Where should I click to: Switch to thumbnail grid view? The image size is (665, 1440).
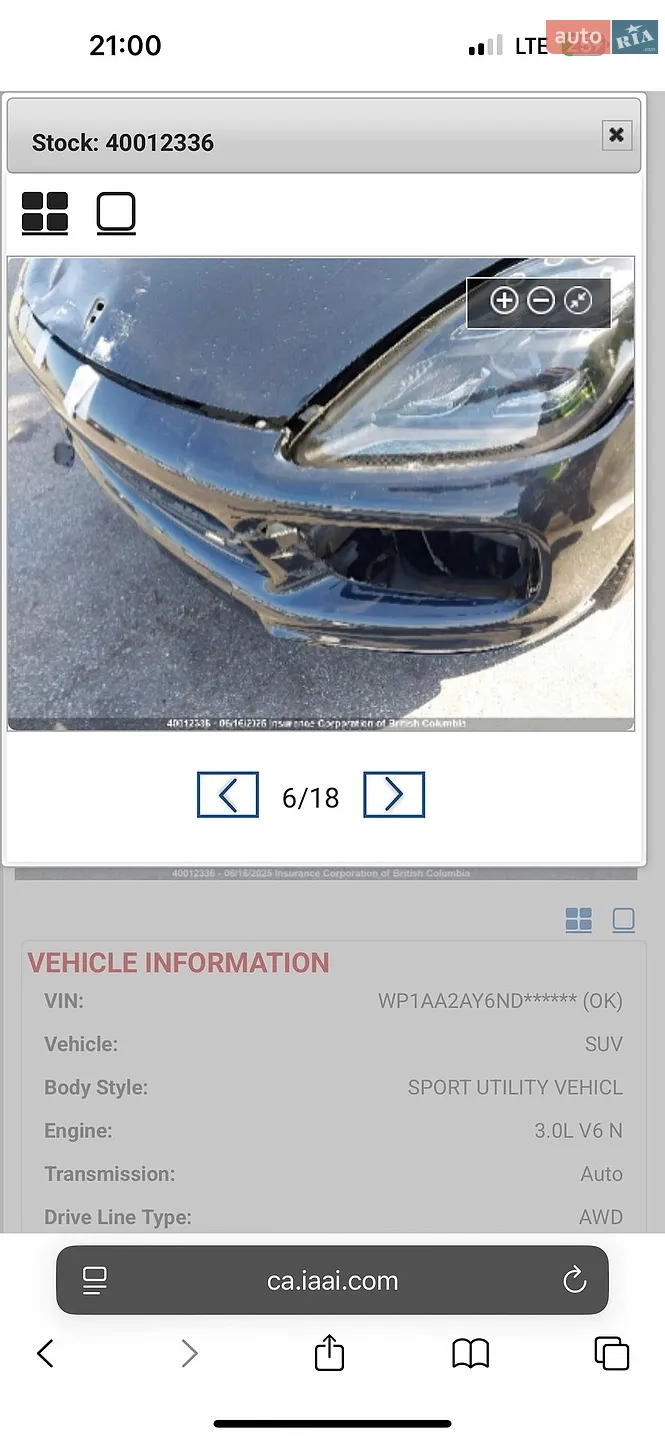pos(45,213)
